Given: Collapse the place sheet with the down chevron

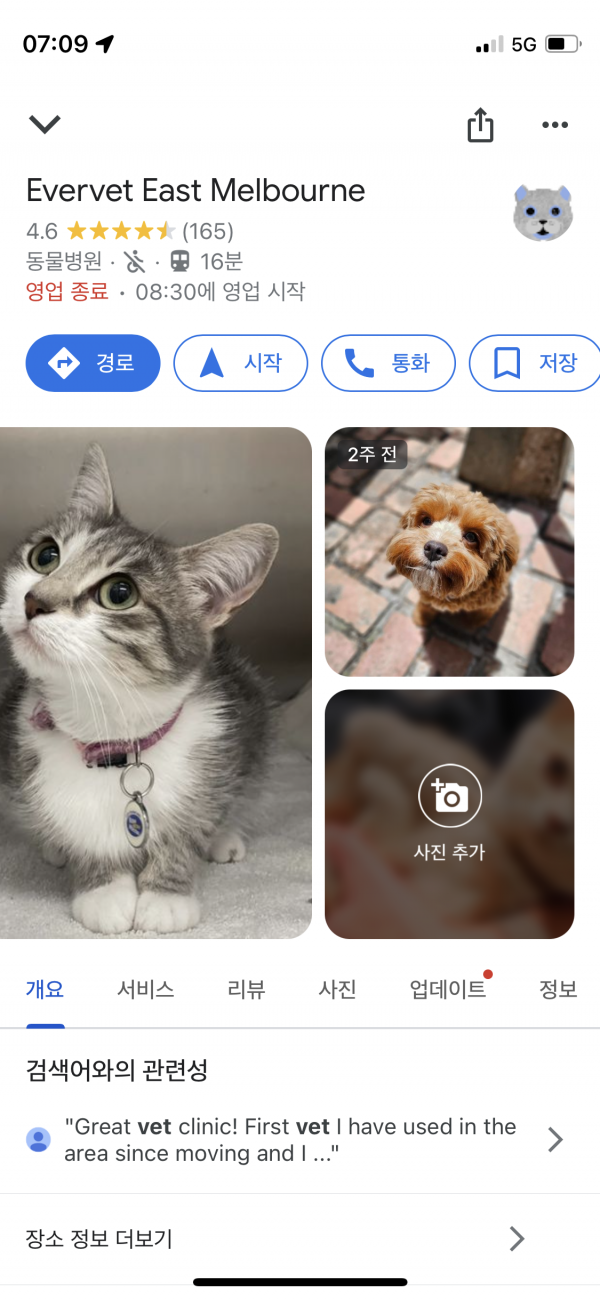Looking at the screenshot, I should (x=45, y=125).
